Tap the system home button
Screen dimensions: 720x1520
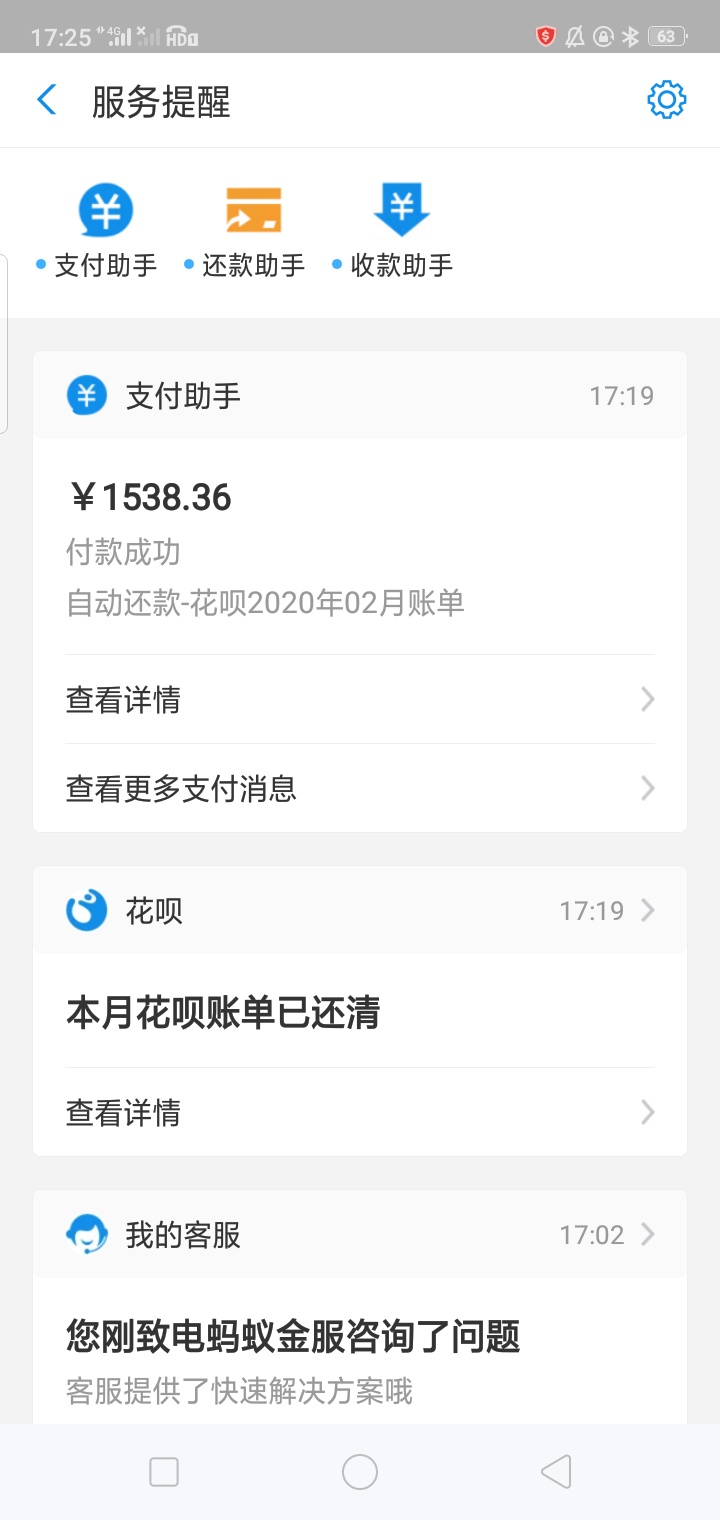pos(360,1472)
